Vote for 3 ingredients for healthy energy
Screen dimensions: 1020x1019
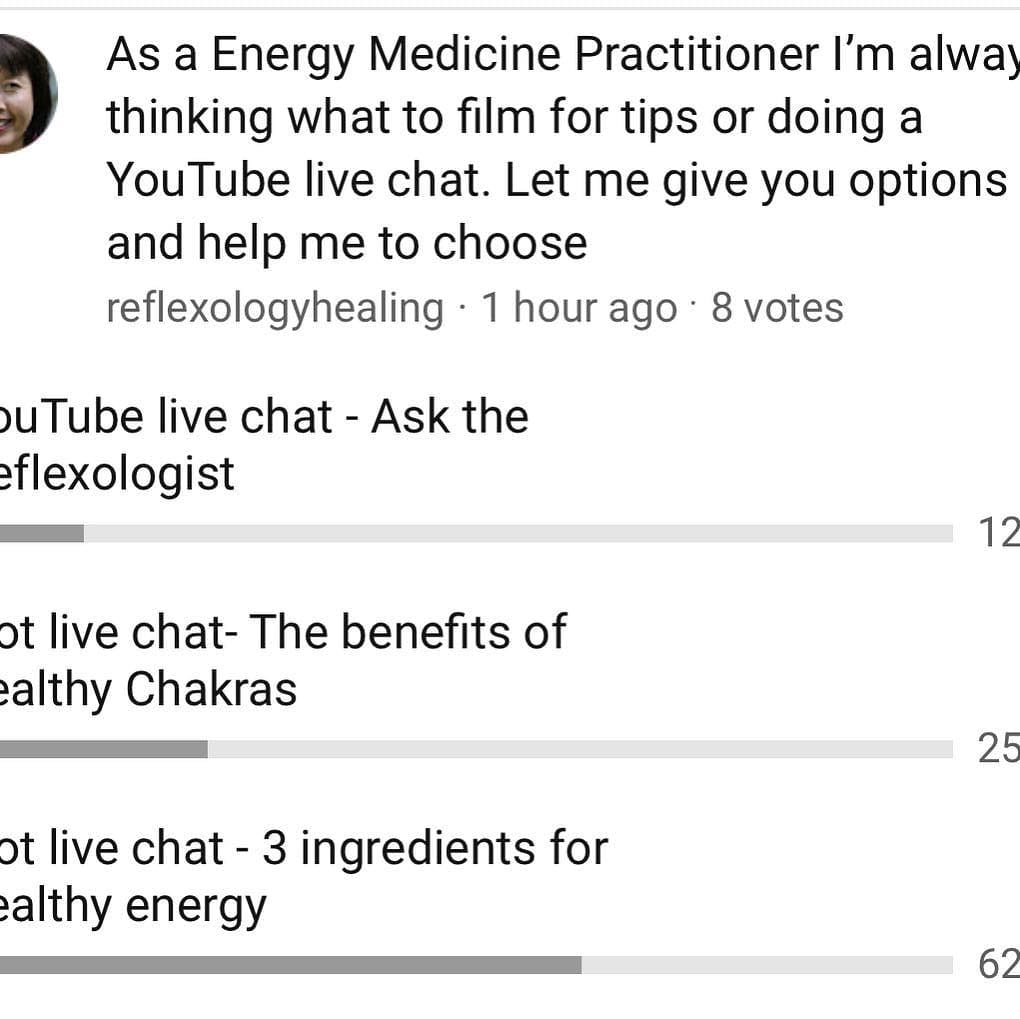[x=302, y=876]
